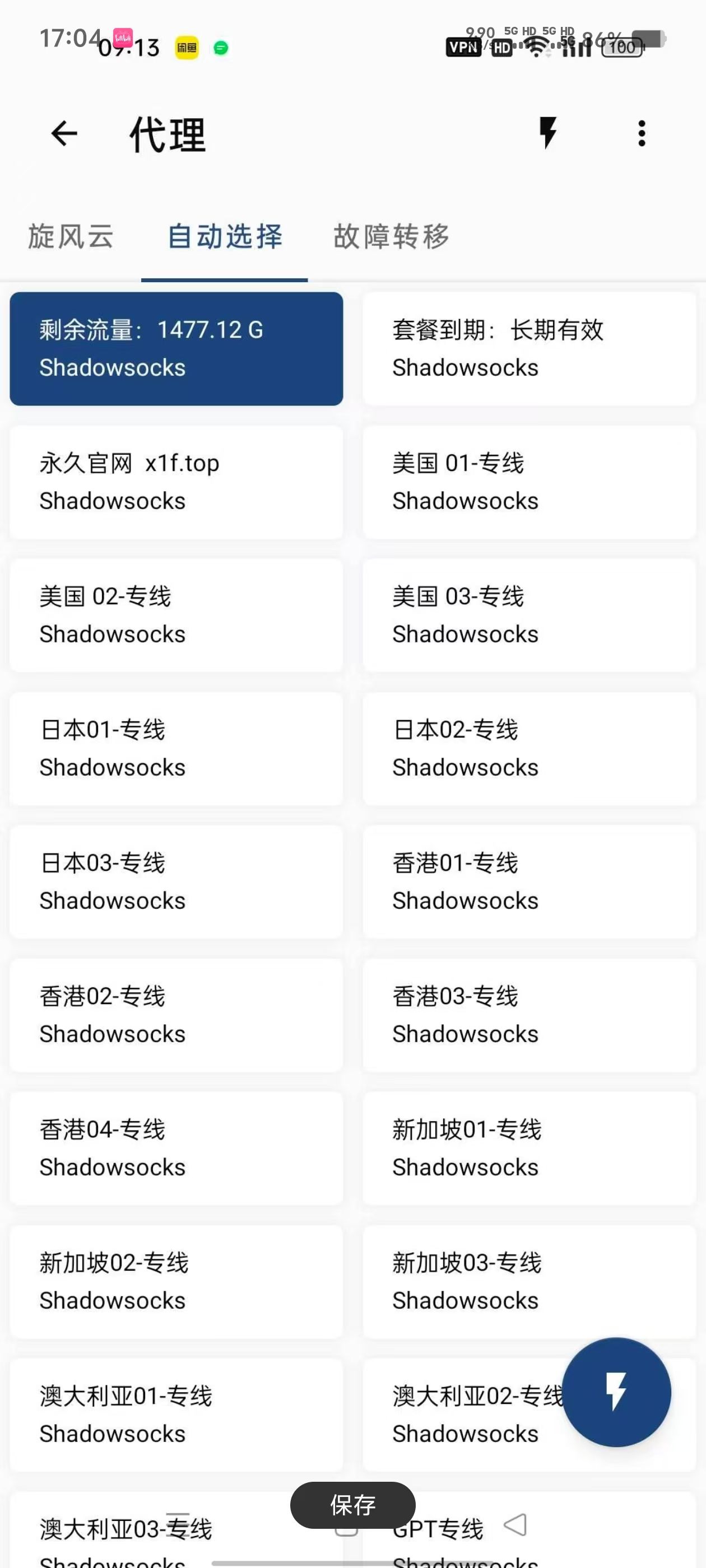Run the latency test from the top bar

coord(547,133)
